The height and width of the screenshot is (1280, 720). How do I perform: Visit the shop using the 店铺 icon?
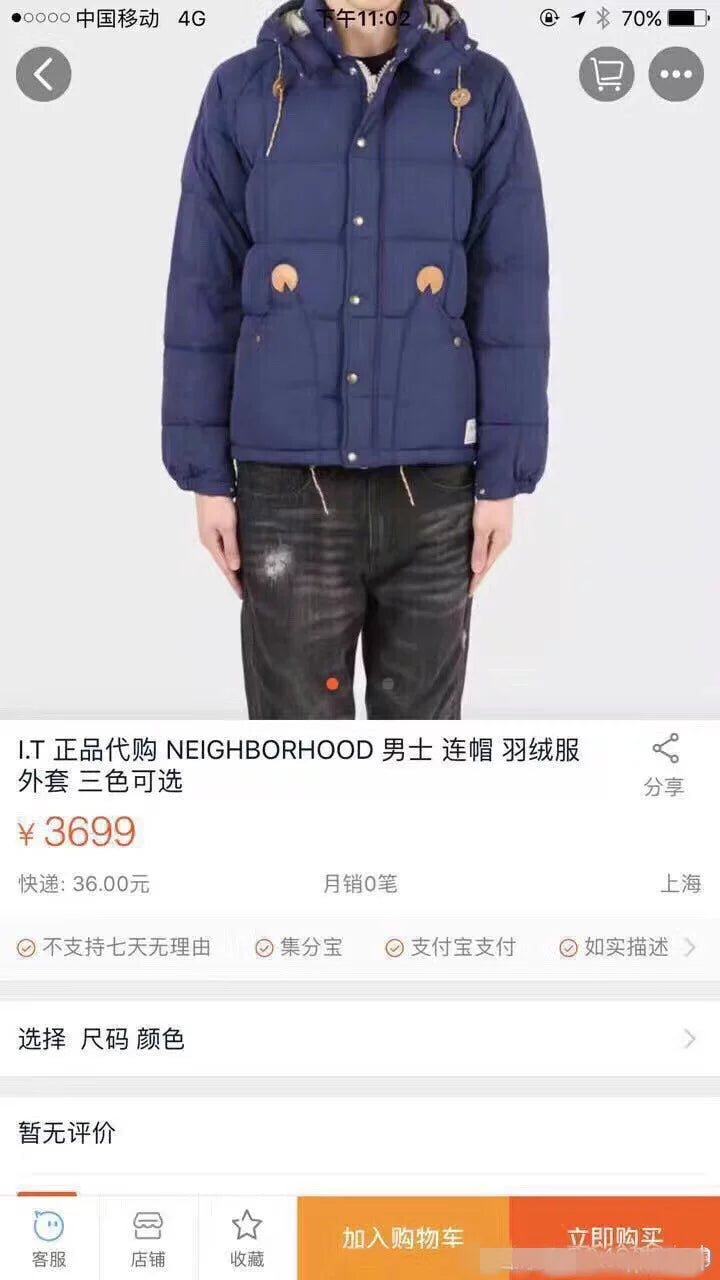point(148,1233)
